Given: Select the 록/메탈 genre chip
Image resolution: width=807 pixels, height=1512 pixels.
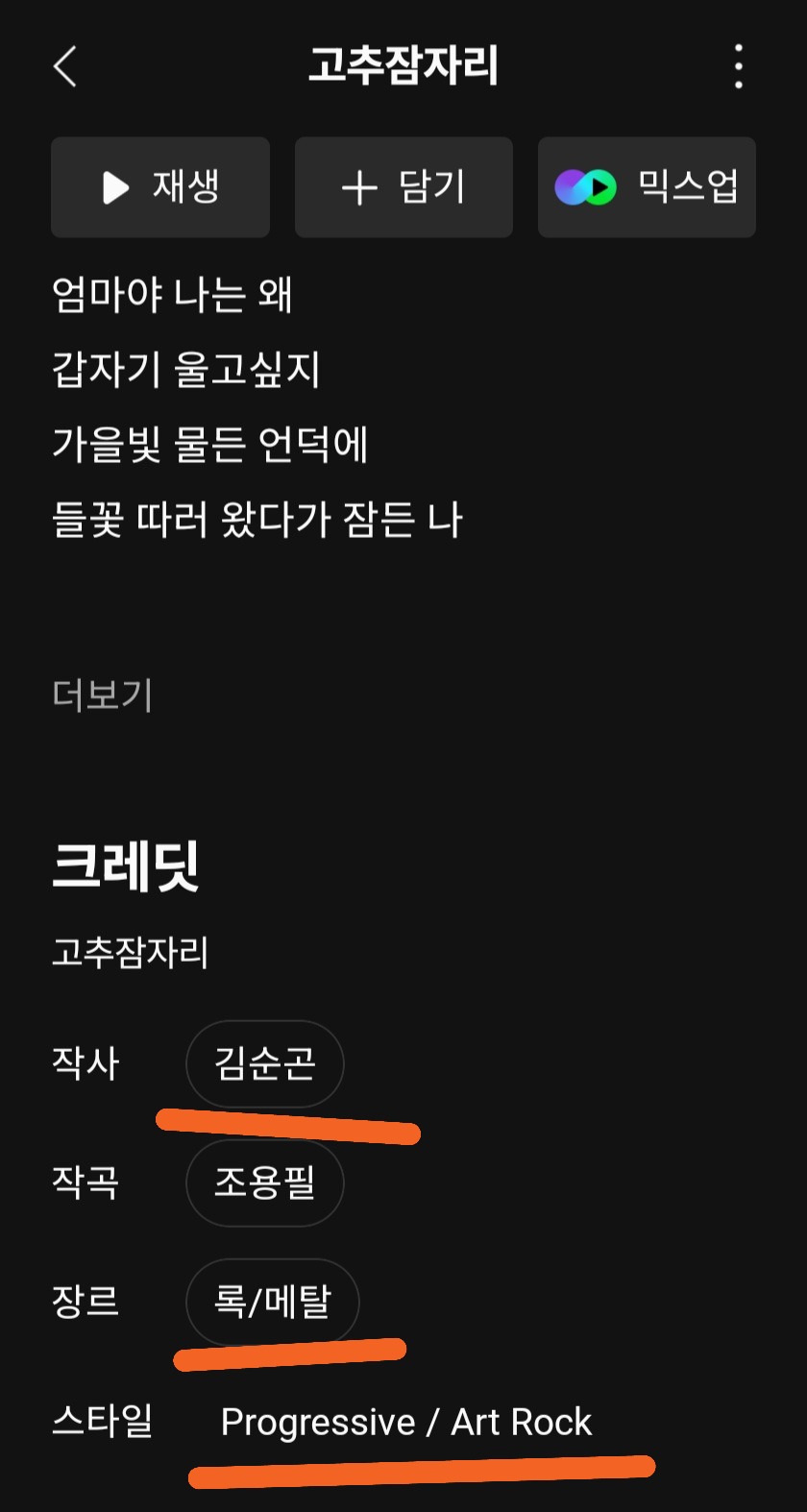Looking at the screenshot, I should [x=272, y=1302].
